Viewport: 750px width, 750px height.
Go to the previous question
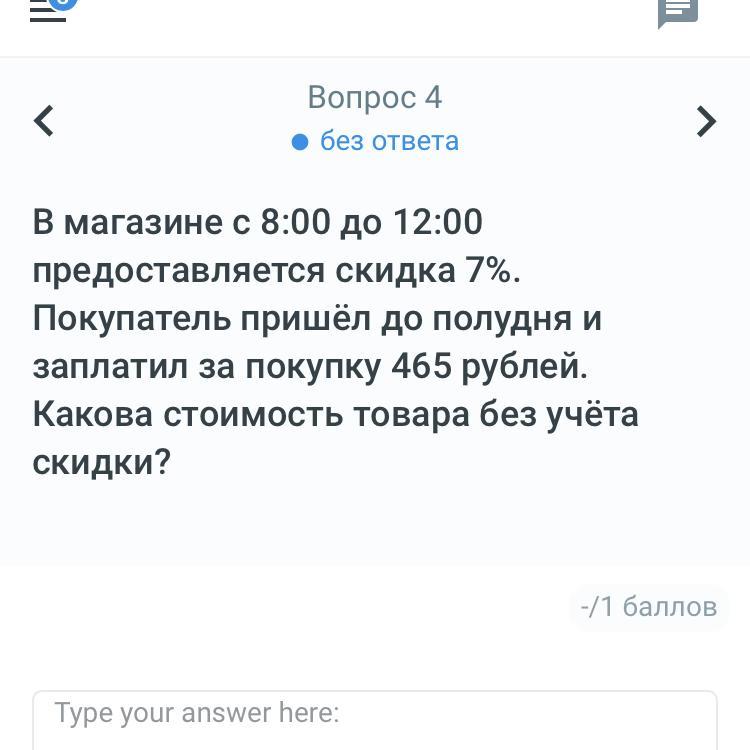click(44, 121)
